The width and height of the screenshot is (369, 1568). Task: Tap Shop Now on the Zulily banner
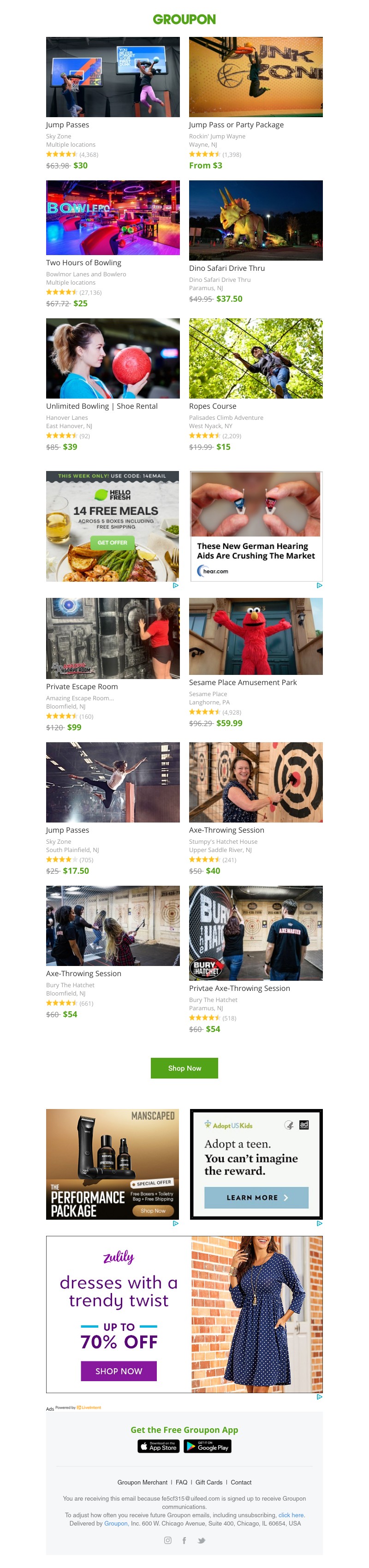[118, 1371]
